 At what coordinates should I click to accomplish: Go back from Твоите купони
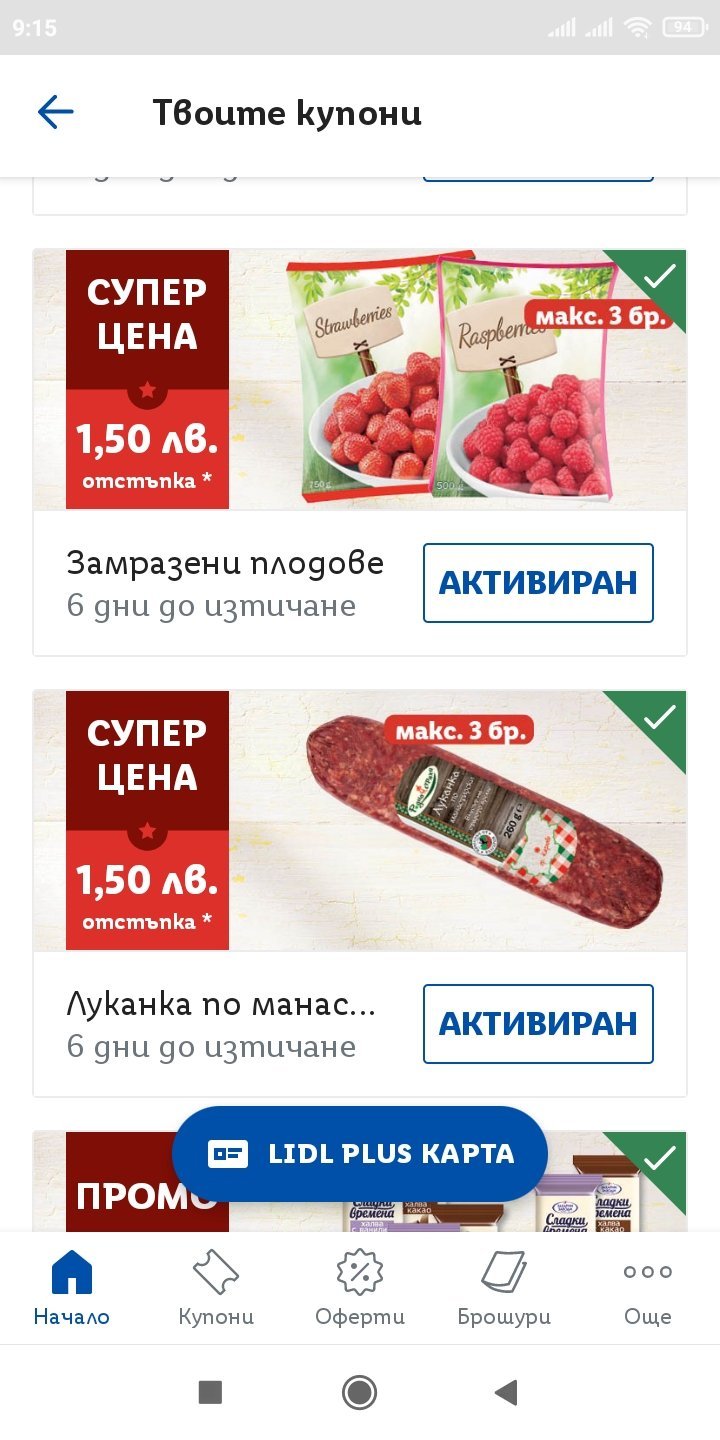(x=56, y=113)
